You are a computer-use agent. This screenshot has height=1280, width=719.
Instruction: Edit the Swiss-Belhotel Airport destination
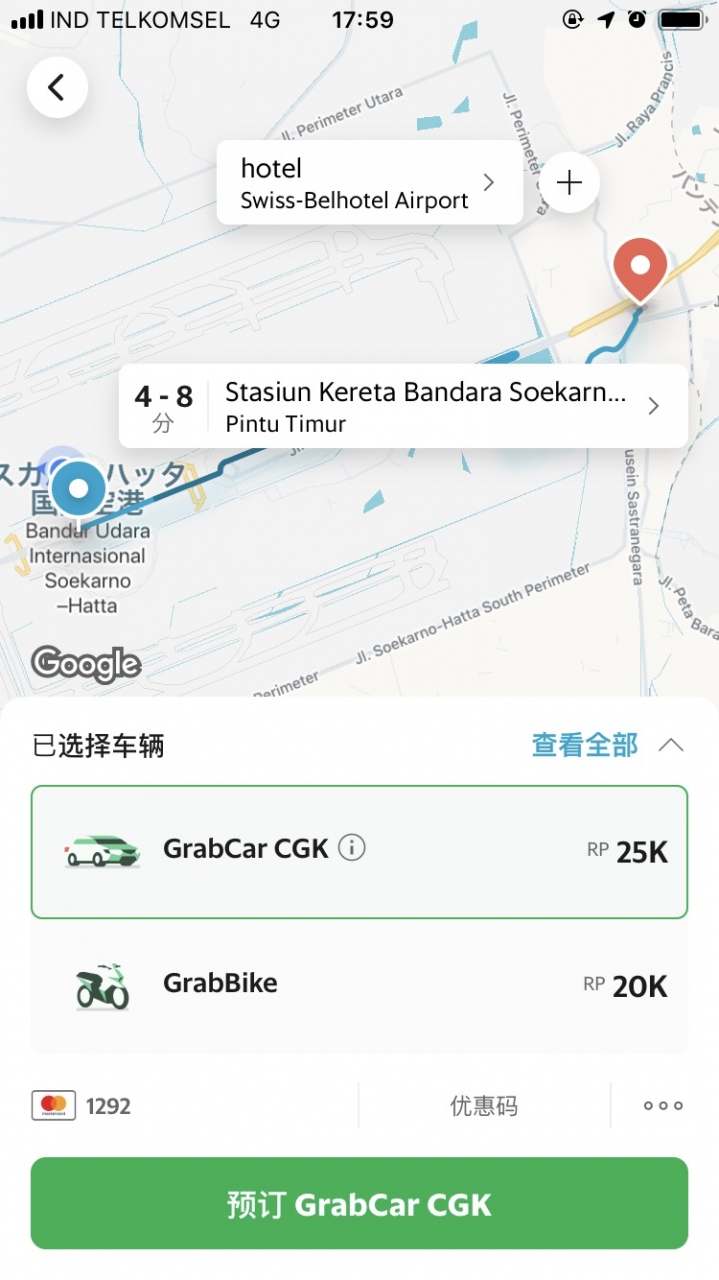pos(369,183)
